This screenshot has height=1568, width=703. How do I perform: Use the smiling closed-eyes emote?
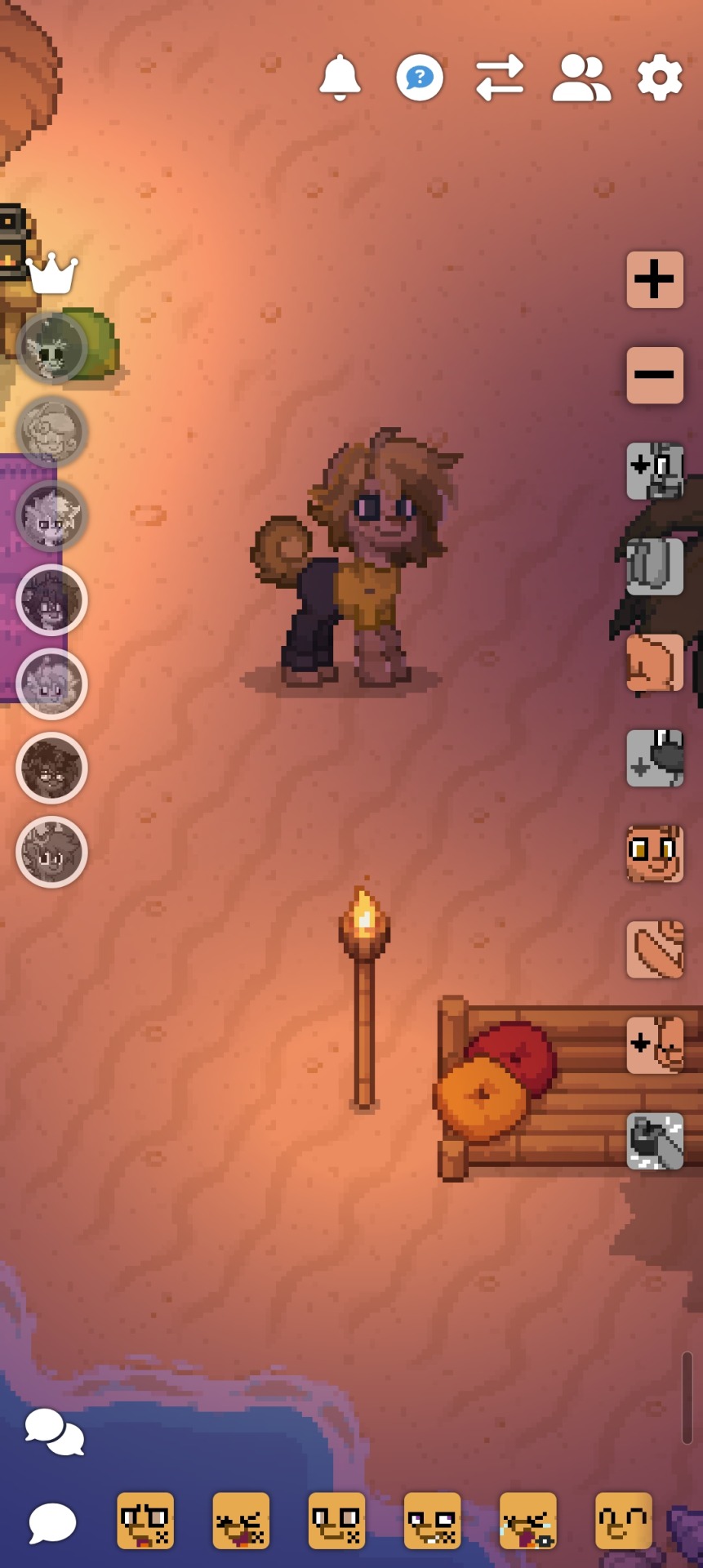tap(624, 1521)
